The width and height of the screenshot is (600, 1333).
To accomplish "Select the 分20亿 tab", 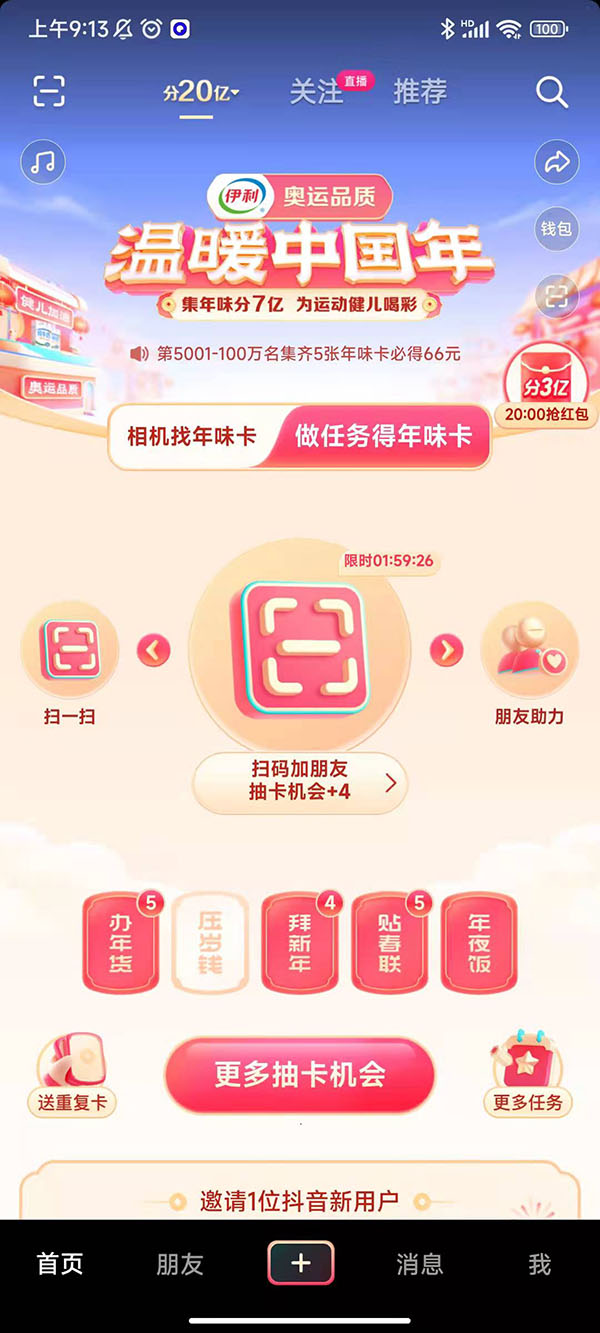I will [201, 93].
